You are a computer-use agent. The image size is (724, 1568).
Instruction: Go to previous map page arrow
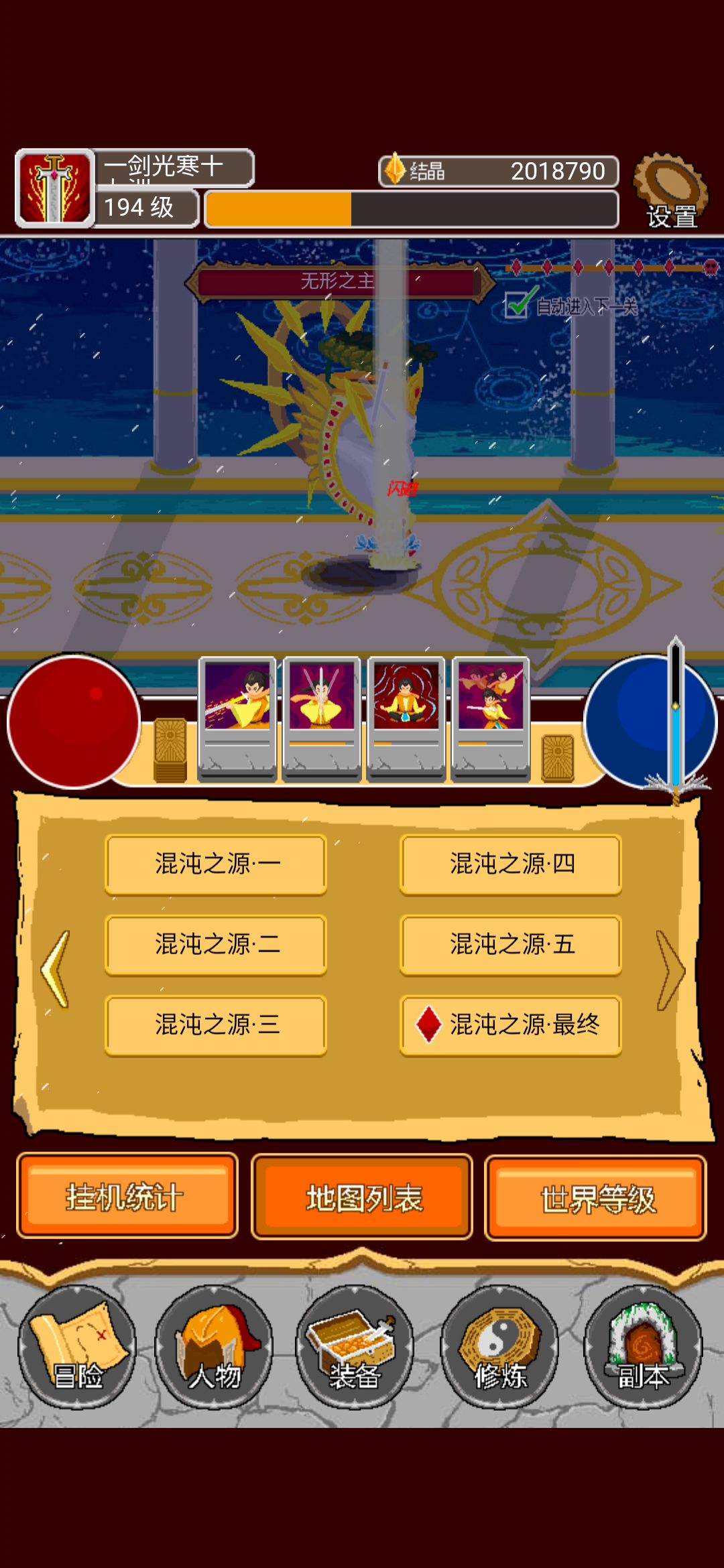pyautogui.click(x=56, y=969)
